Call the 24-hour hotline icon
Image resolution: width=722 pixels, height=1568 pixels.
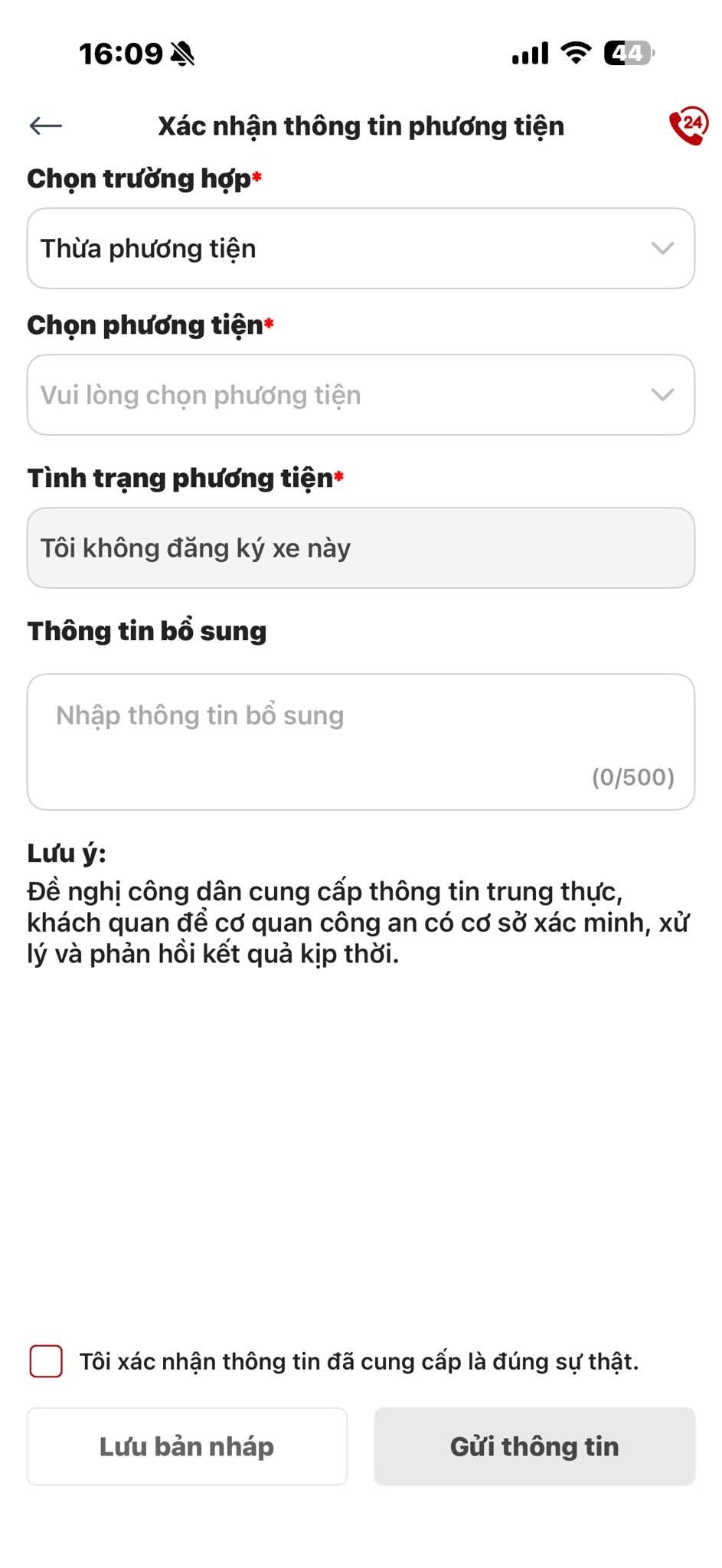click(688, 126)
